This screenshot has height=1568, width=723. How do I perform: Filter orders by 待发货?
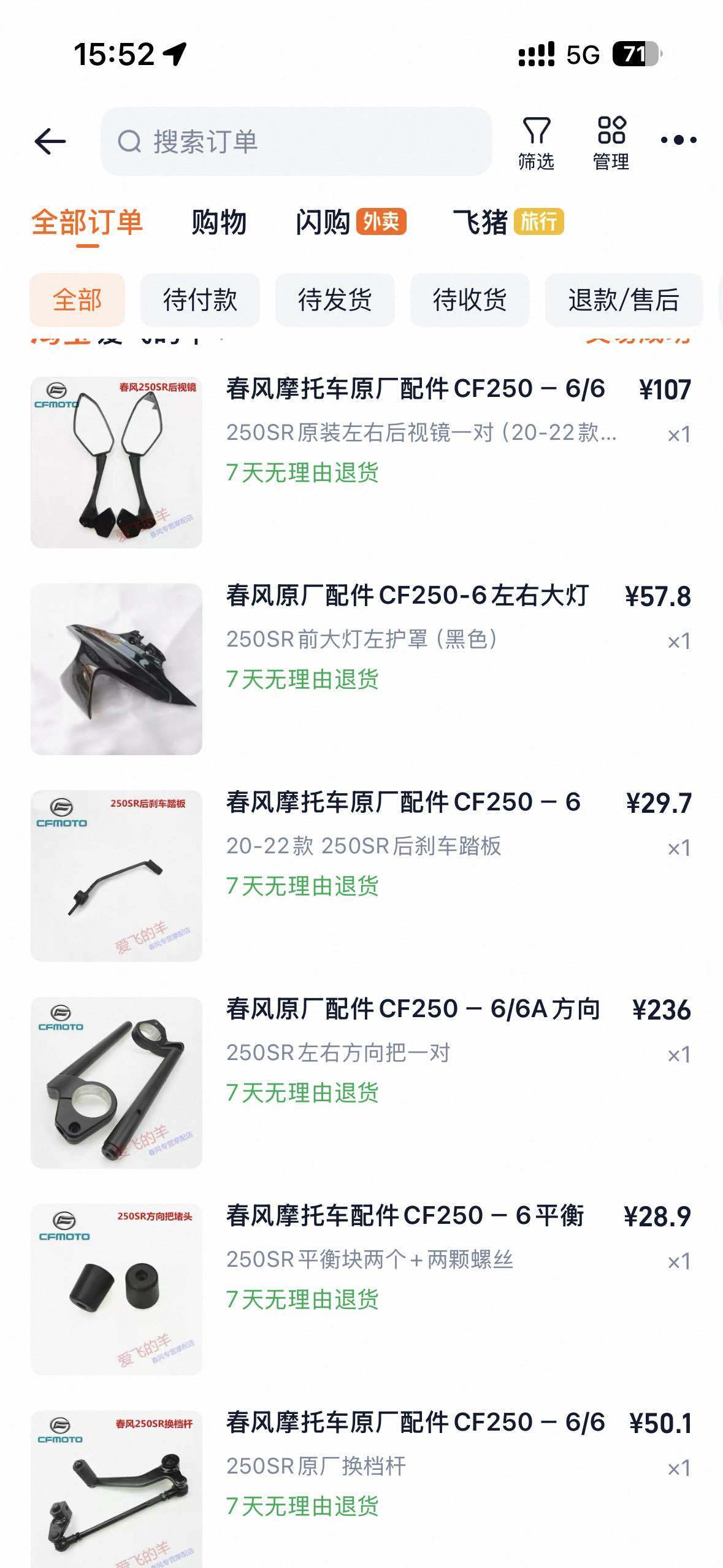(x=335, y=300)
